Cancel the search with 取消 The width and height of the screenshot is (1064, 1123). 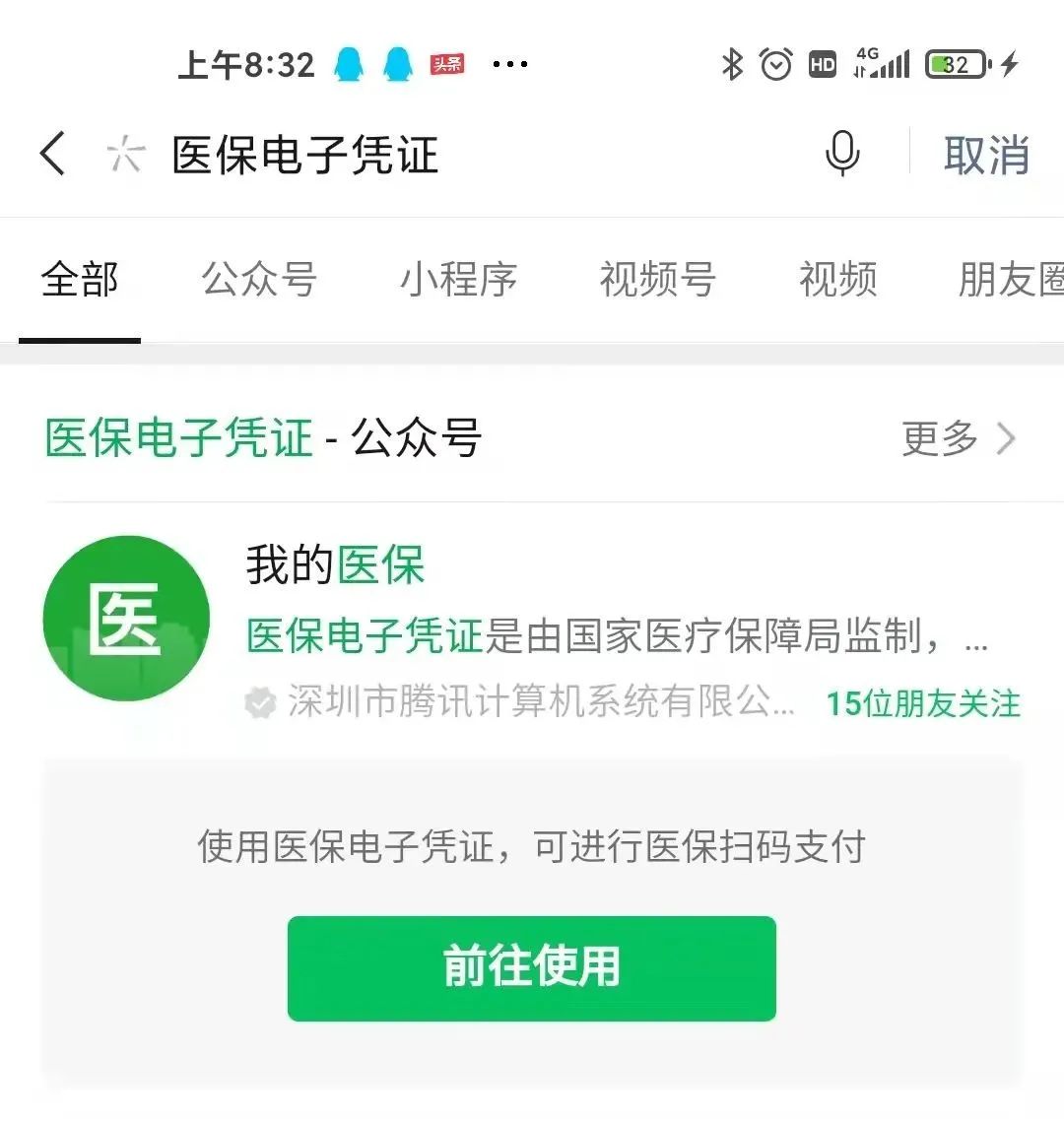coord(986,156)
